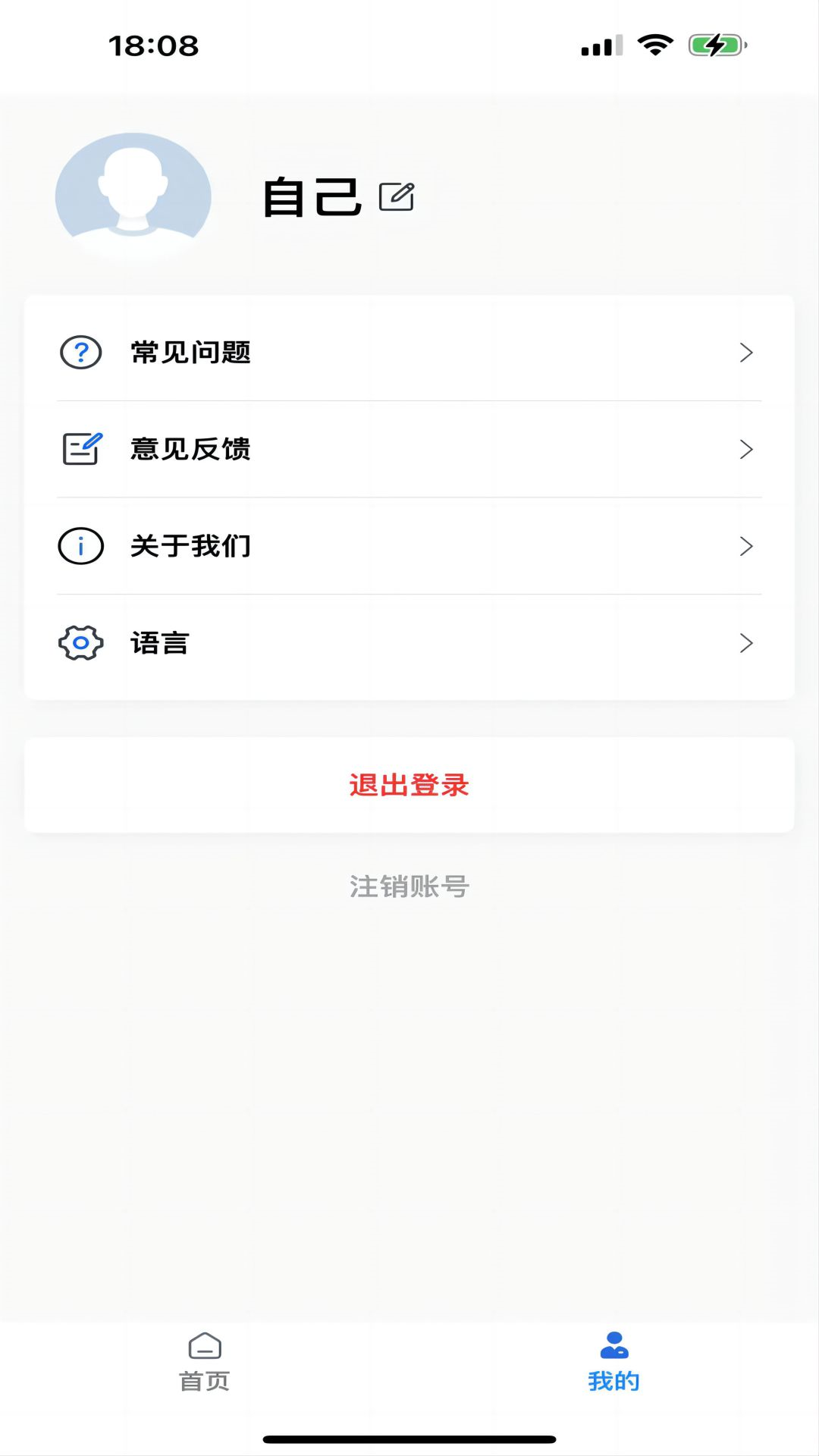Open the FAQ question mark icon
Viewport: 819px width, 1456px height.
coord(80,352)
